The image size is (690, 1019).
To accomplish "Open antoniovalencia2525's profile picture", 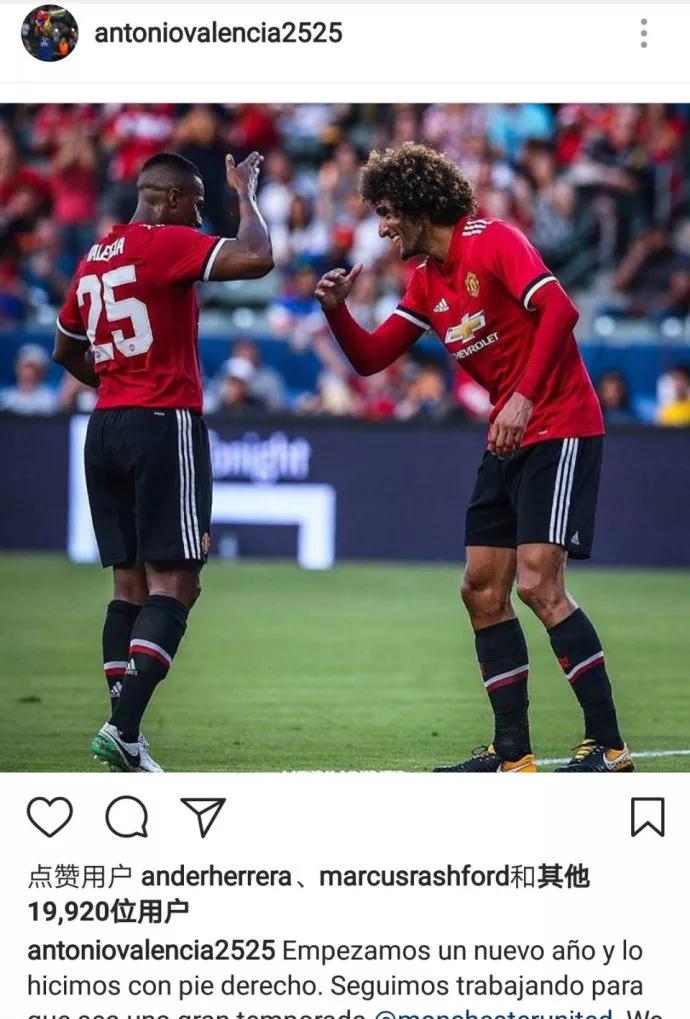I will tap(49, 33).
